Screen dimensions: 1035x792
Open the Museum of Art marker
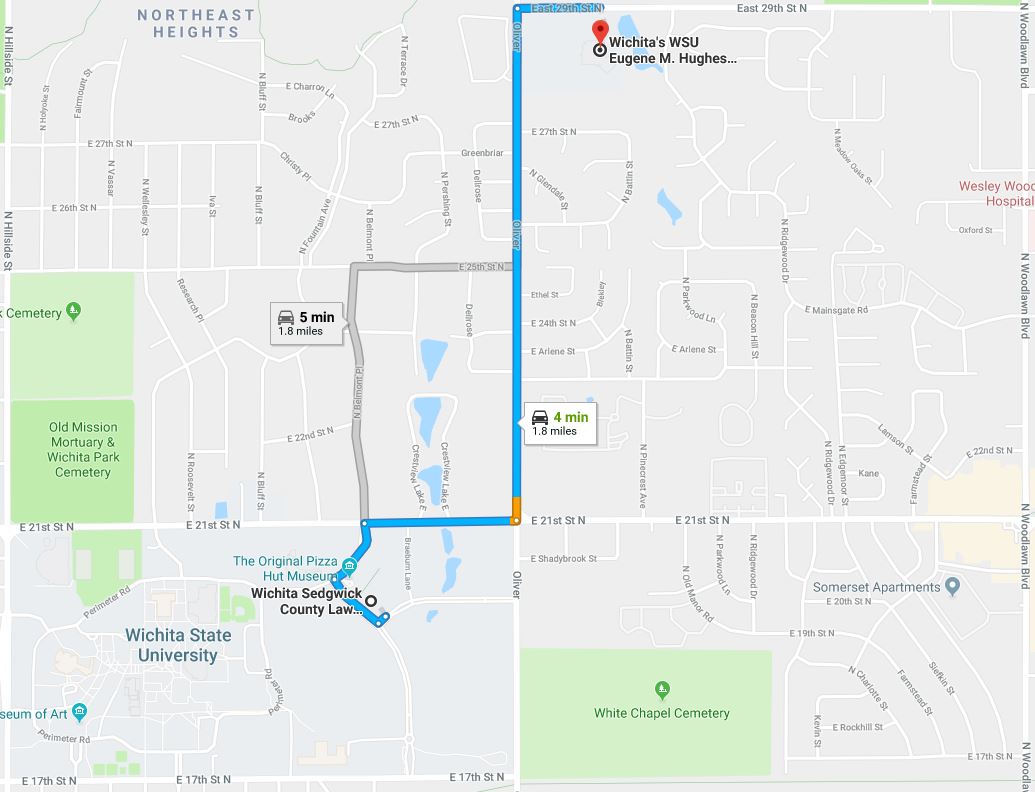pos(80,712)
